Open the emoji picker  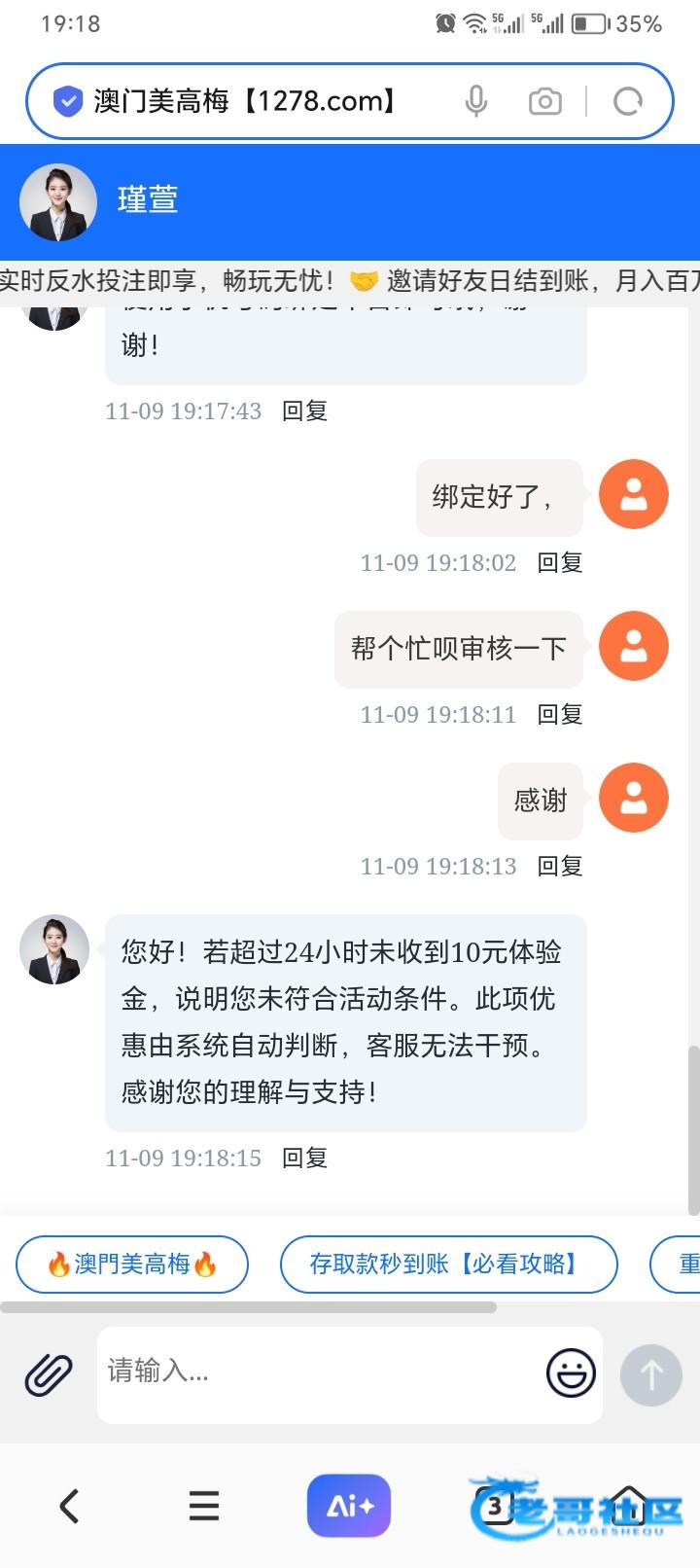(x=571, y=1373)
